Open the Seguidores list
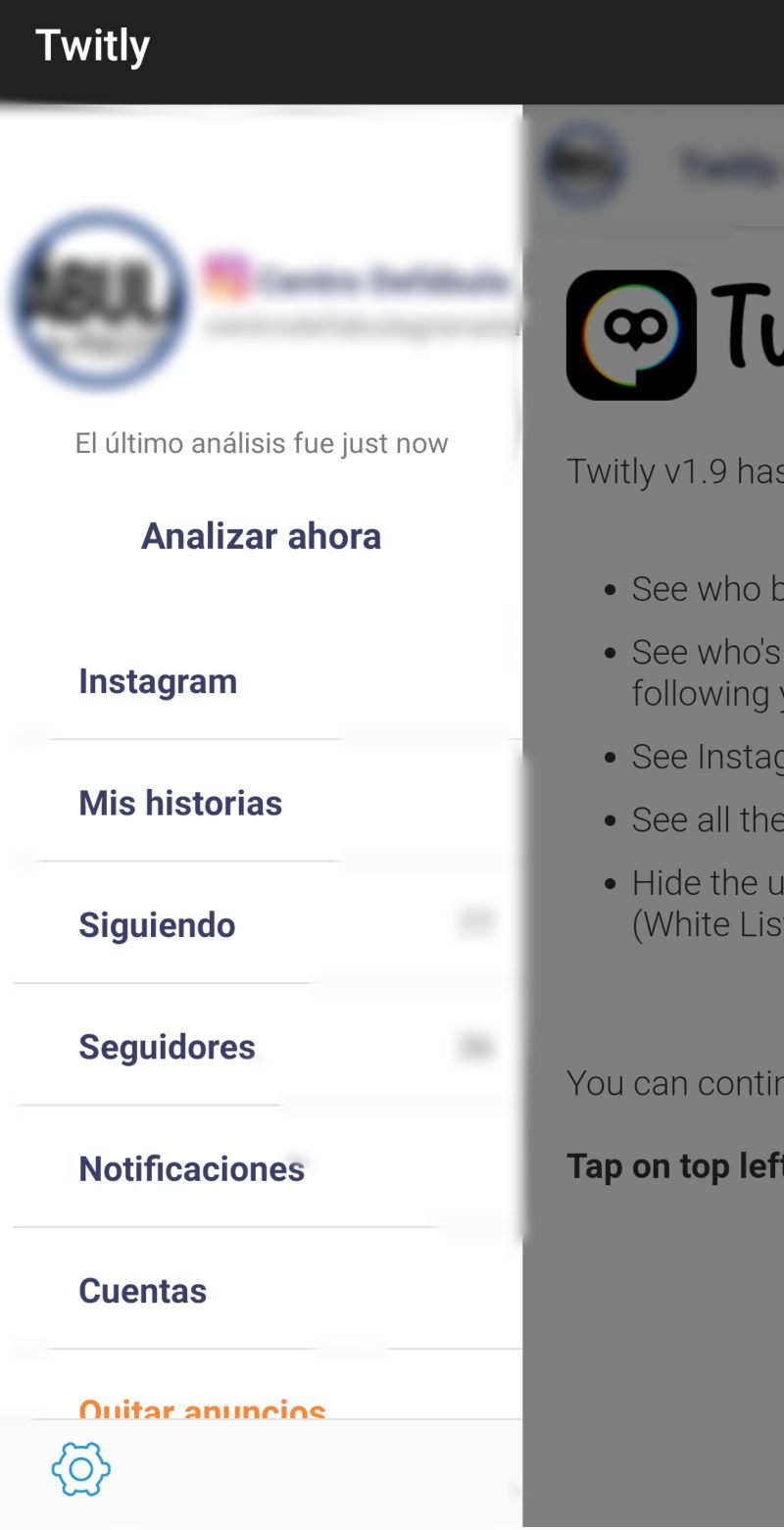 [x=167, y=1047]
